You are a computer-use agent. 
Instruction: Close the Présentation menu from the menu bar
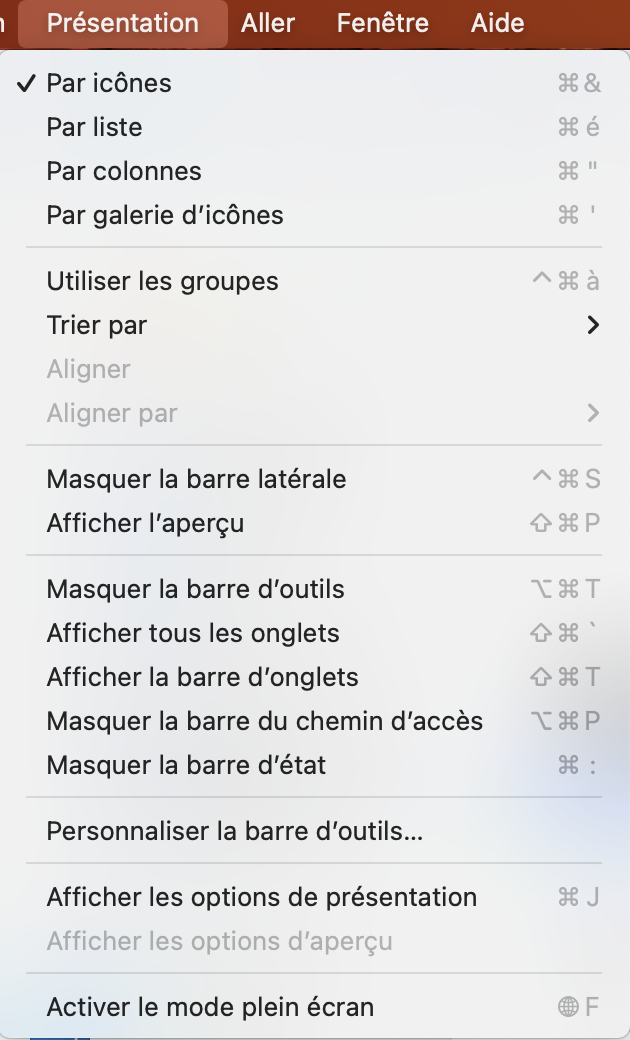pos(123,22)
